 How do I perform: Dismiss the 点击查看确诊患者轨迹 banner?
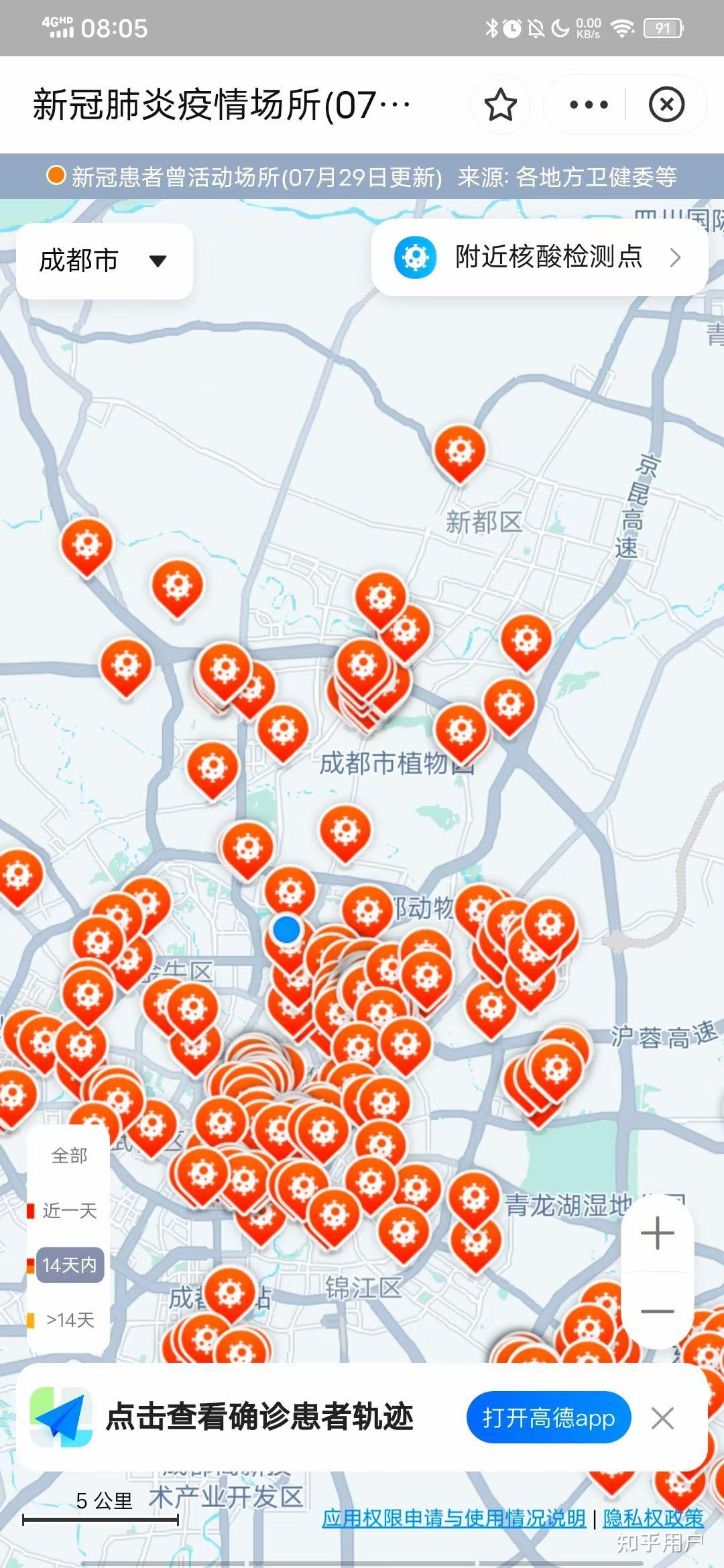click(x=662, y=1418)
